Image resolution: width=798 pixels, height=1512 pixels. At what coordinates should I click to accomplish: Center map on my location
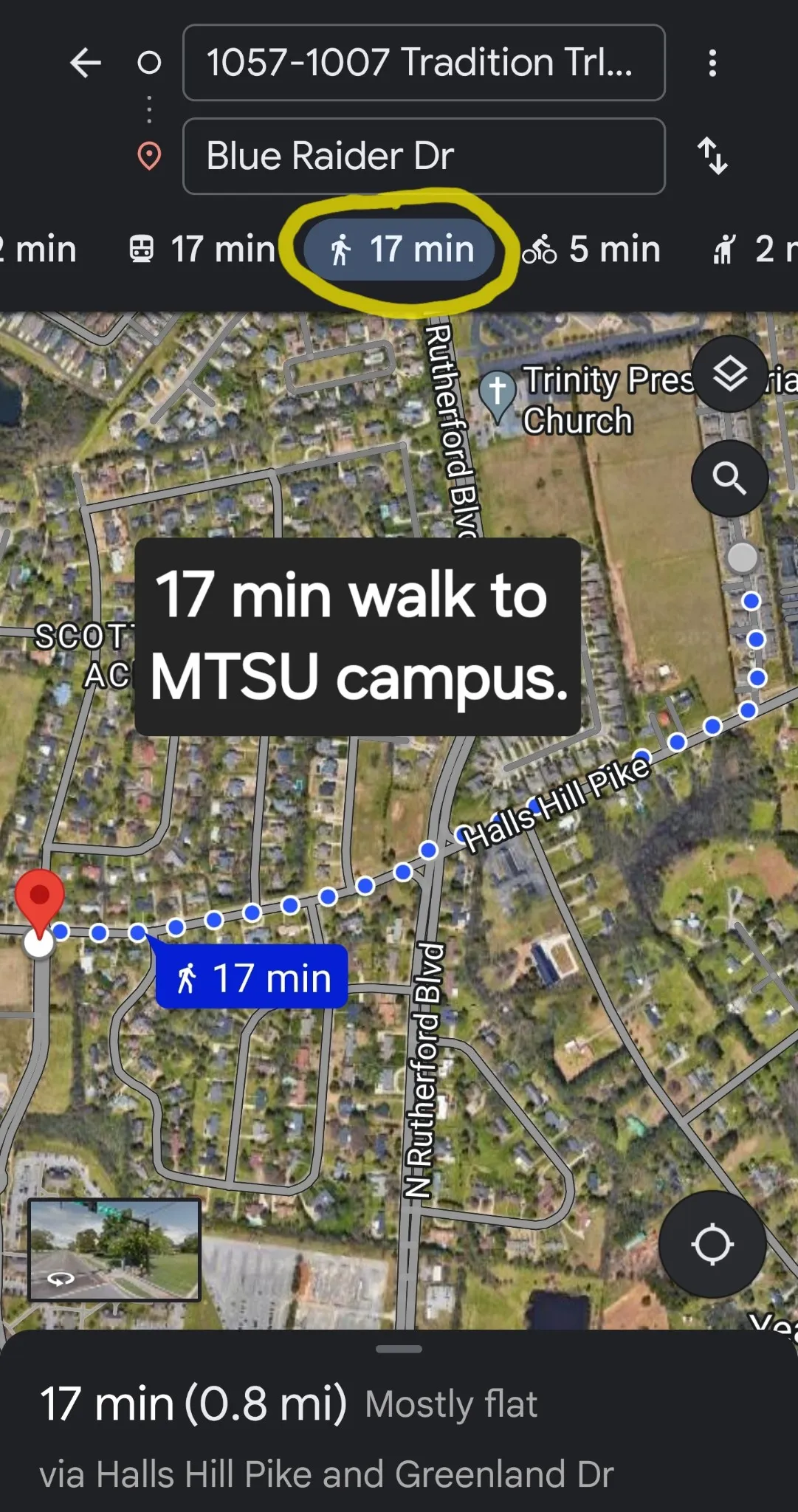click(x=712, y=1244)
